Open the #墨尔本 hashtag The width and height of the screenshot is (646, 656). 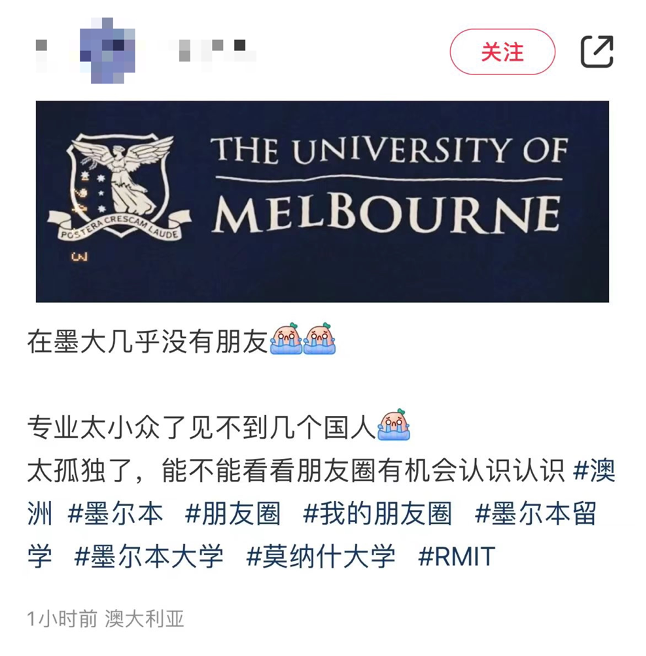click(115, 514)
